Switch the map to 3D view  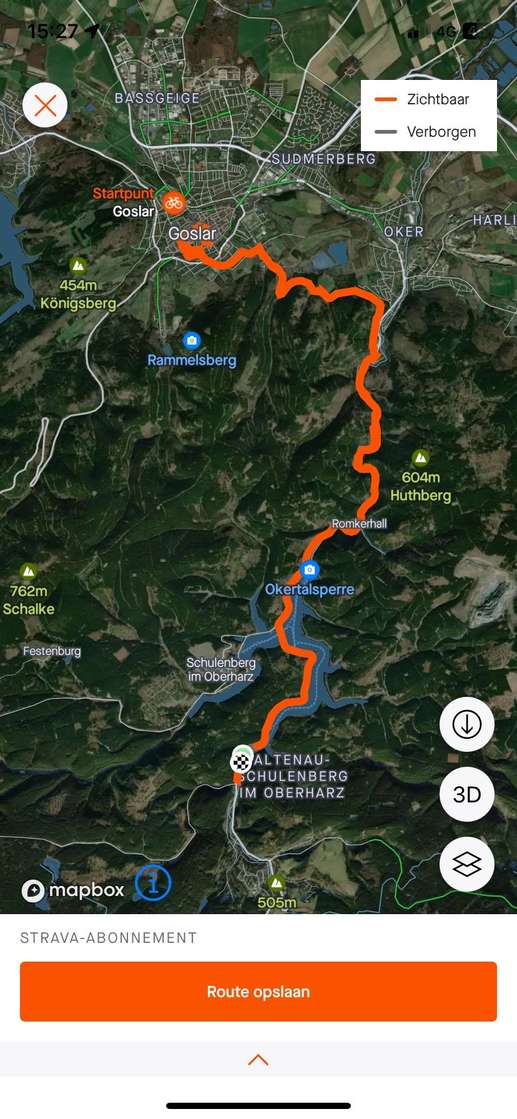[467, 794]
